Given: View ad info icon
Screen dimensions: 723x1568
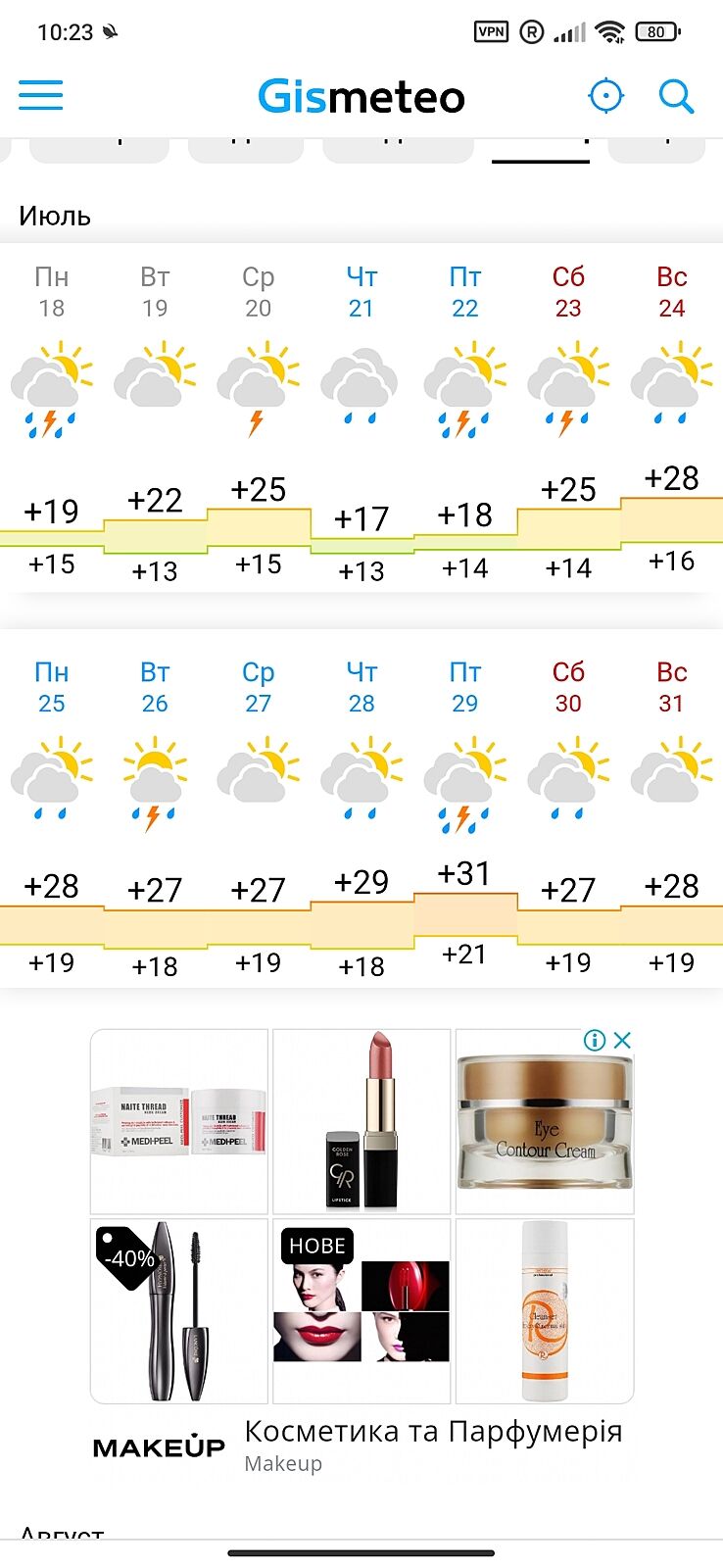Looking at the screenshot, I should click(594, 1041).
